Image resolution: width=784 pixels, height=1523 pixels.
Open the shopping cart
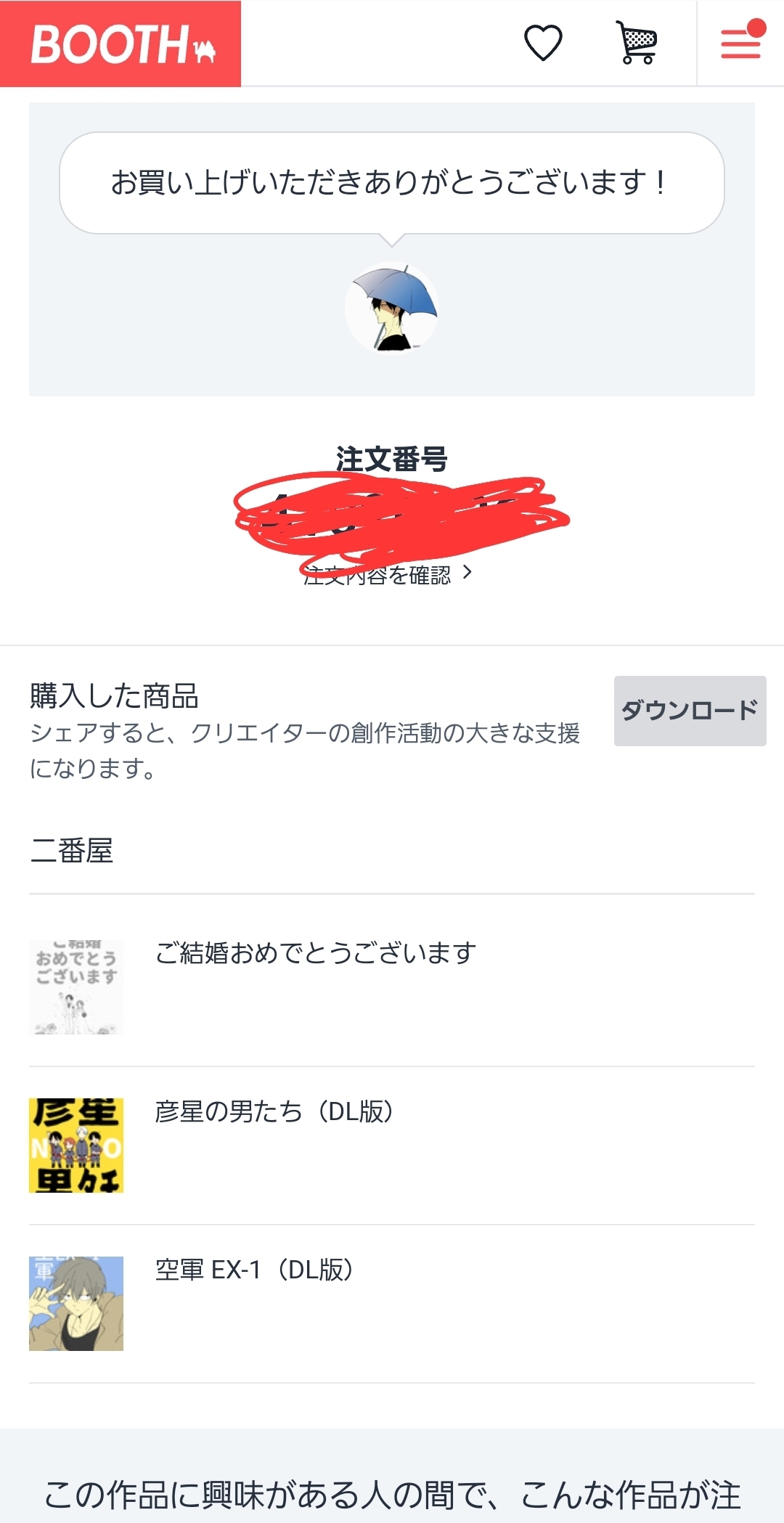pyautogui.click(x=637, y=44)
